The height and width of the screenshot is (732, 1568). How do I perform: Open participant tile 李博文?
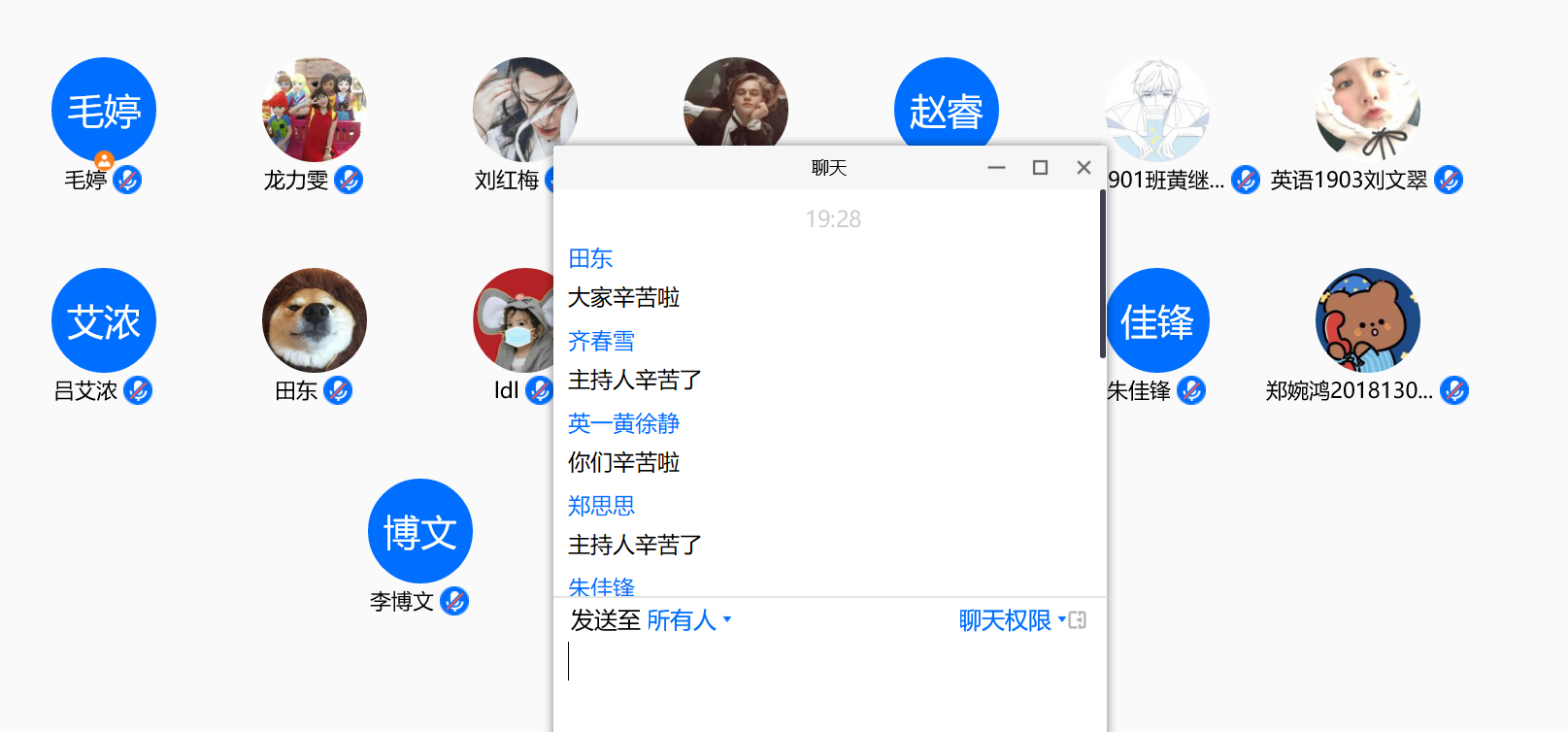click(419, 531)
